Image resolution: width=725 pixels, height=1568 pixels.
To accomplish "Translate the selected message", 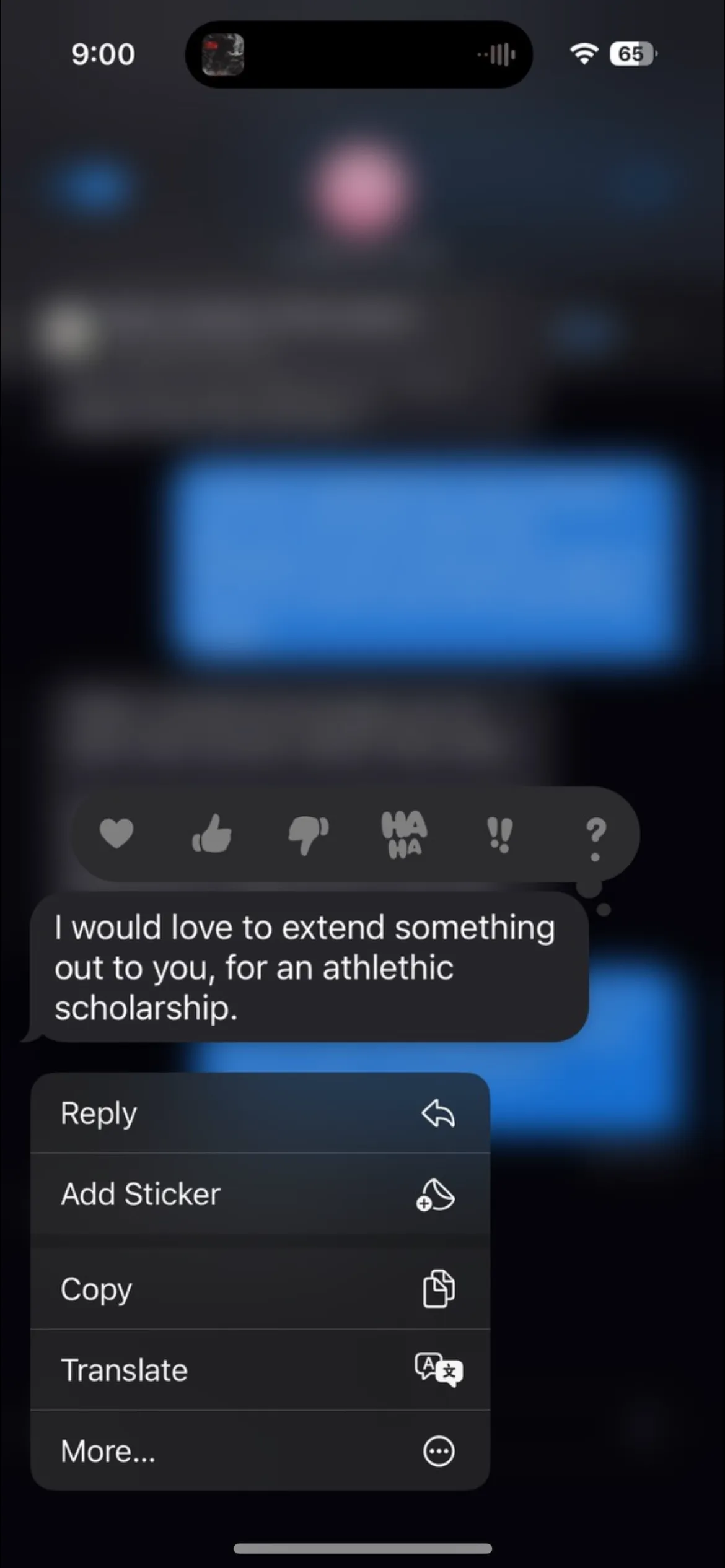I will (x=260, y=1370).
